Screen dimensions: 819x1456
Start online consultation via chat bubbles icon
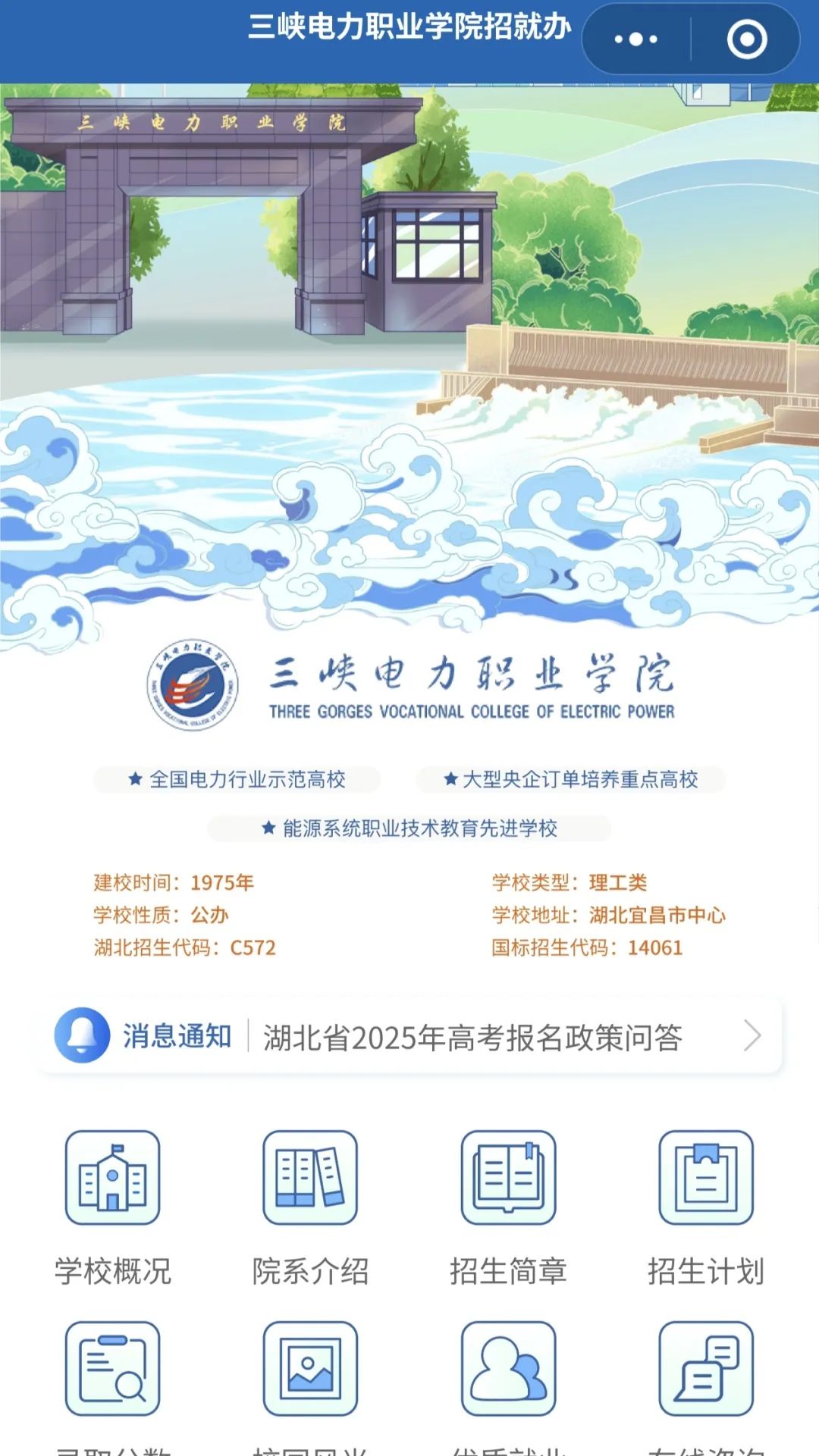click(x=706, y=1369)
